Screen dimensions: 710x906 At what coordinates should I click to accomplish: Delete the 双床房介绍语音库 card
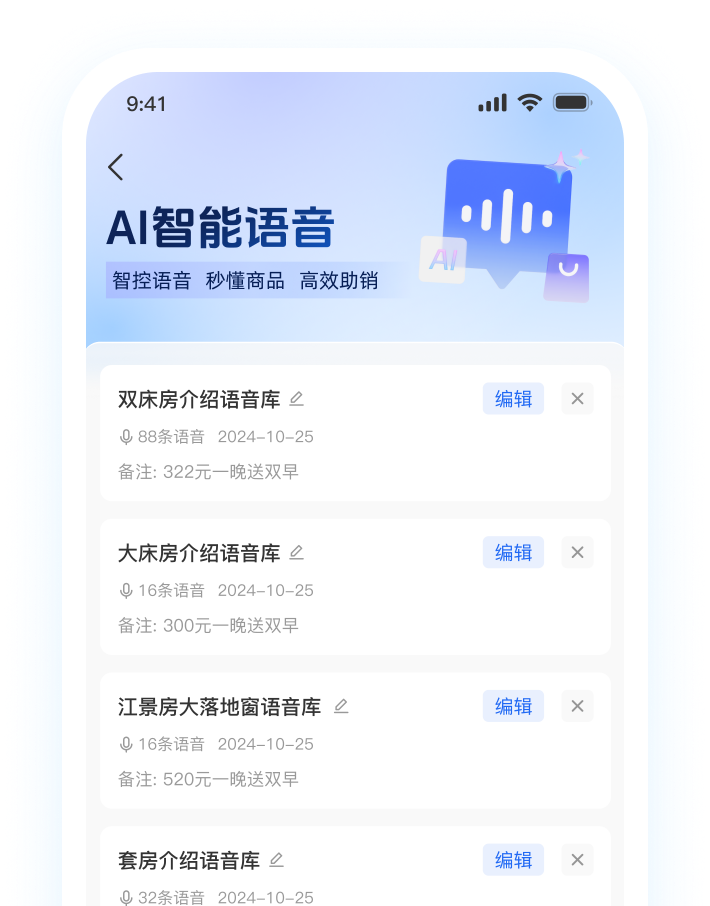click(577, 399)
